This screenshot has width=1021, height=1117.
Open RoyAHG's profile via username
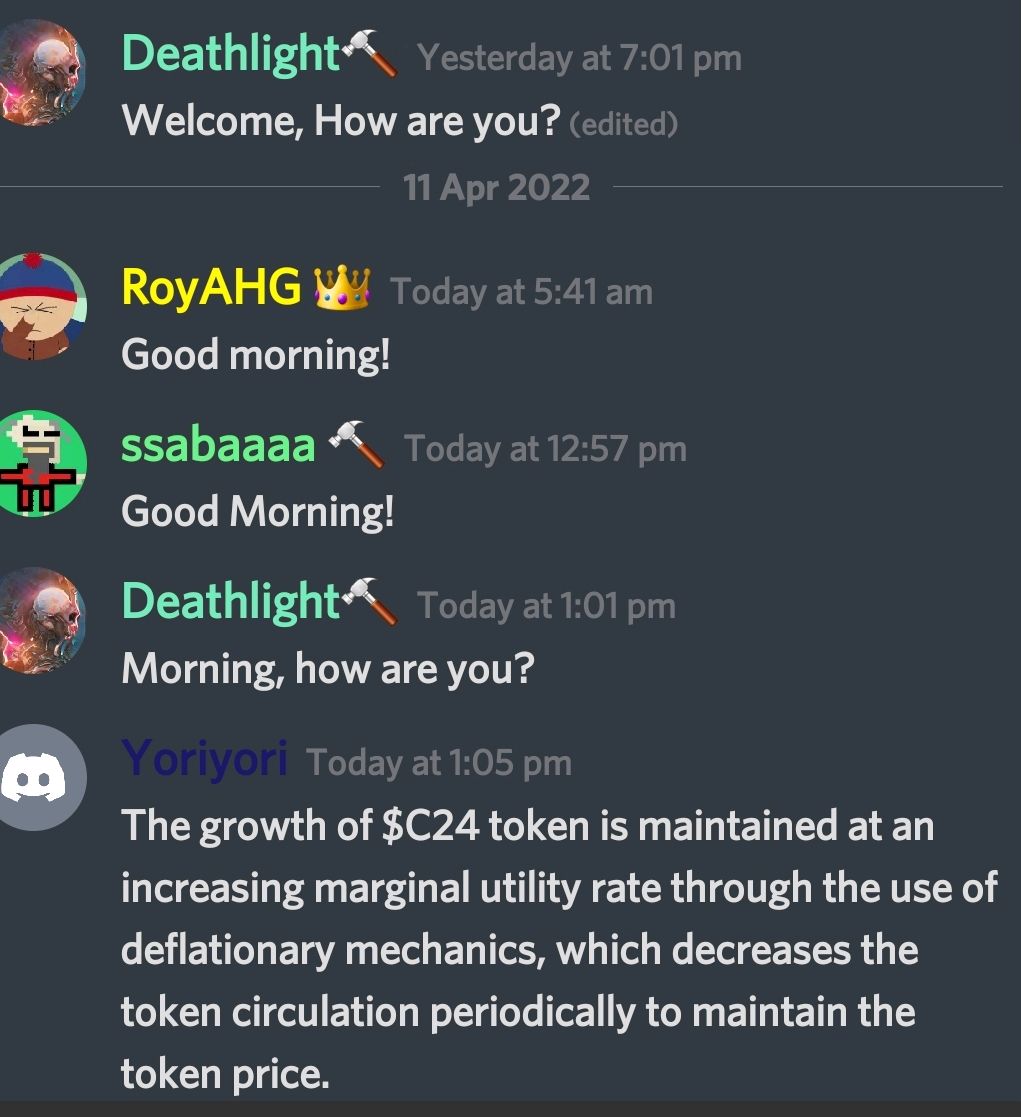click(x=211, y=288)
